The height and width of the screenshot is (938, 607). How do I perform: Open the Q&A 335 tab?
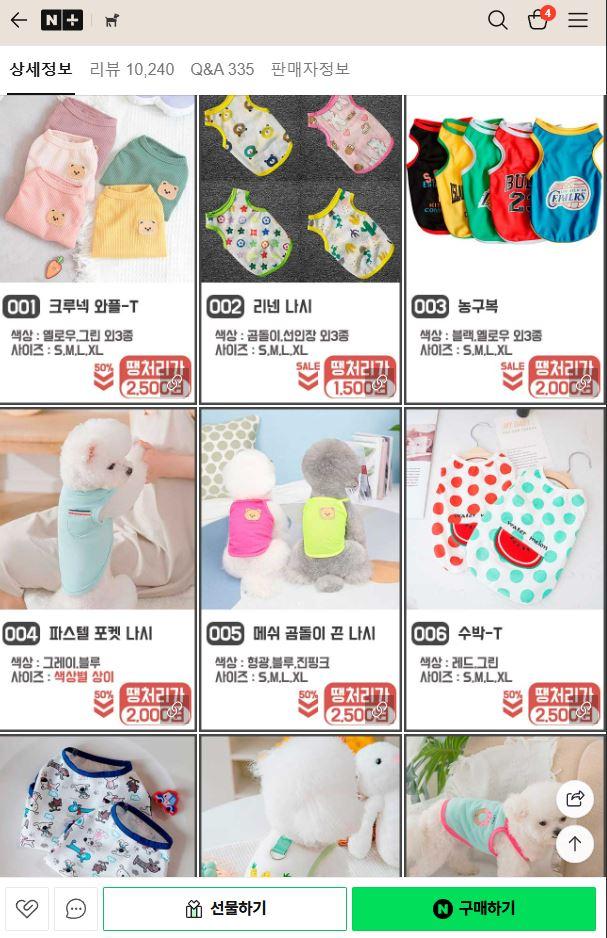(x=222, y=69)
